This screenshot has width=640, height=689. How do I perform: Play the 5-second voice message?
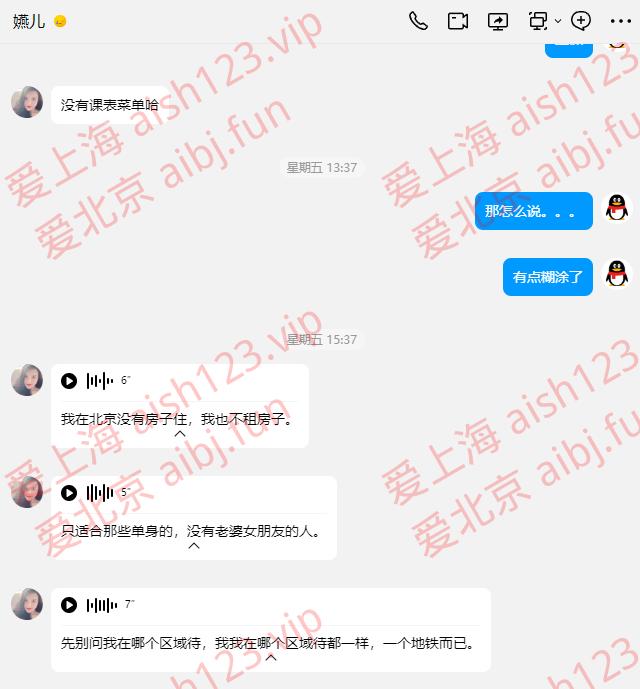pyautogui.click(x=69, y=492)
